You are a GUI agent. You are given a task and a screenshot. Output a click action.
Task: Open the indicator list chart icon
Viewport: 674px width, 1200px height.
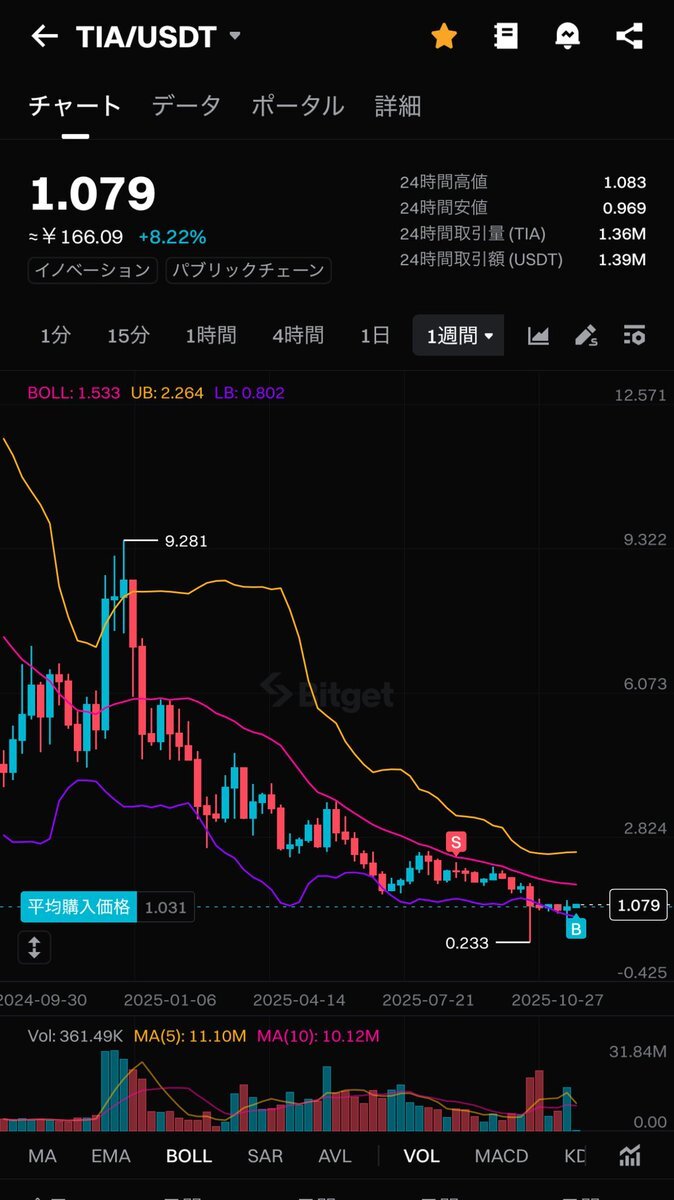(630, 1156)
